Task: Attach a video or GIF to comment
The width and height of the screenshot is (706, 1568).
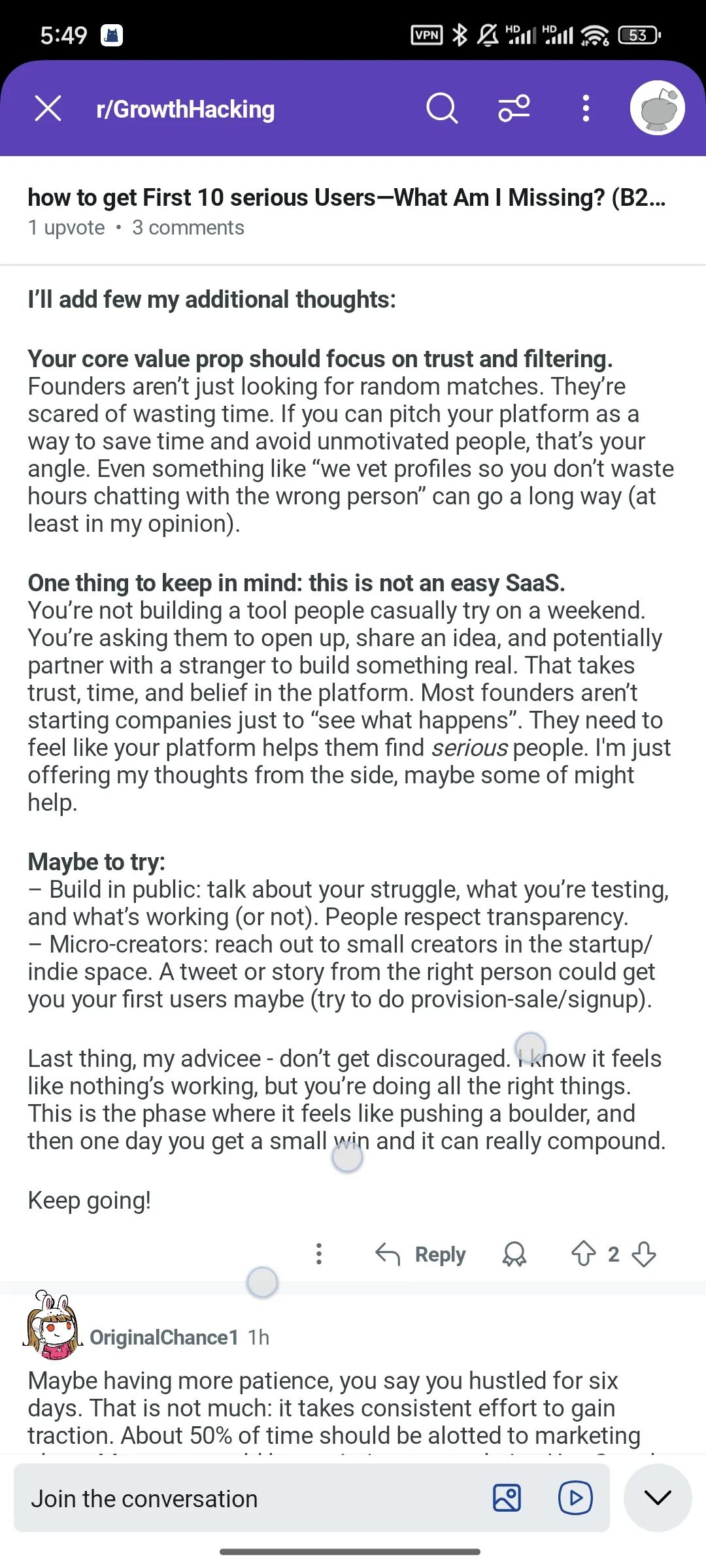Action: click(575, 1498)
